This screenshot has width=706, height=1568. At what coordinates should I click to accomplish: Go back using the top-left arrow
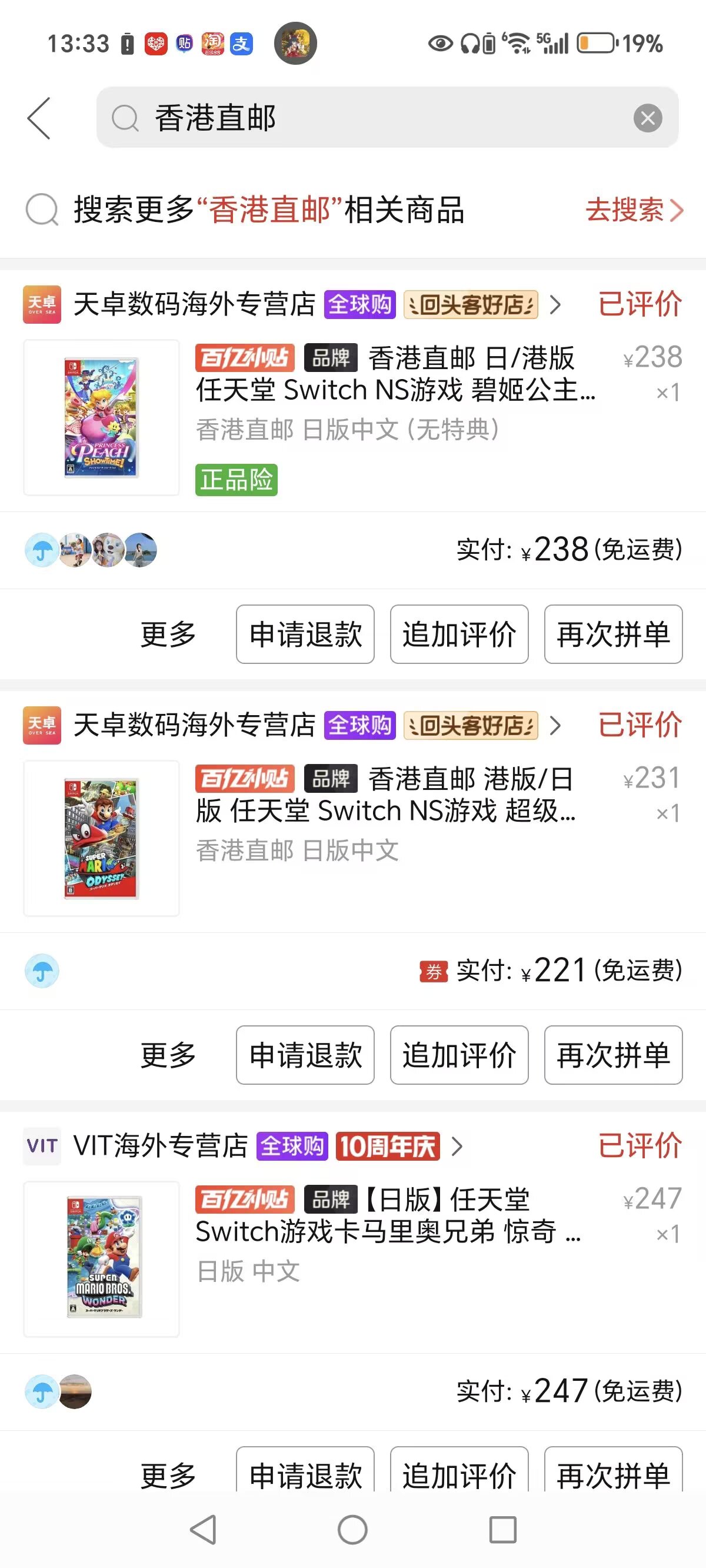point(39,118)
